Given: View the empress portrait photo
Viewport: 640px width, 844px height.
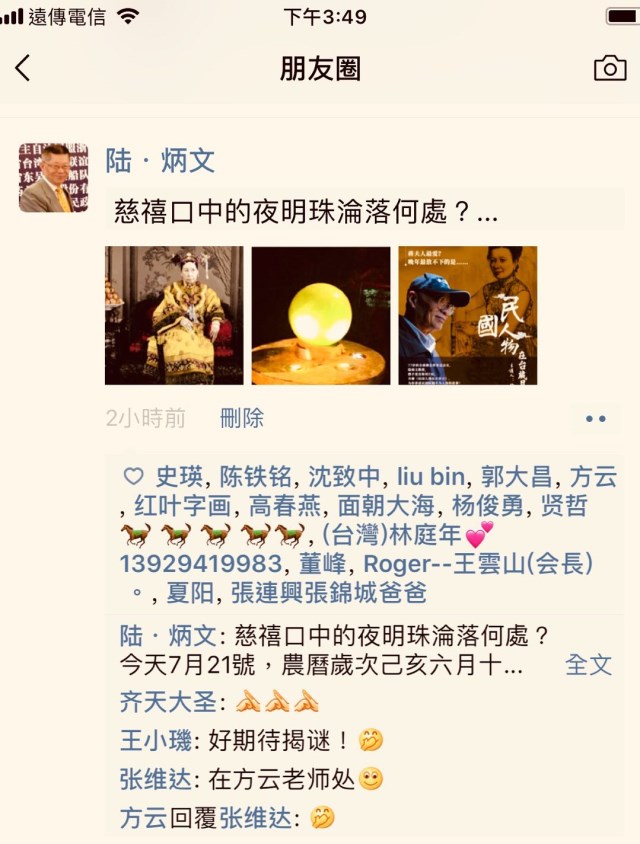Looking at the screenshot, I should coord(174,315).
